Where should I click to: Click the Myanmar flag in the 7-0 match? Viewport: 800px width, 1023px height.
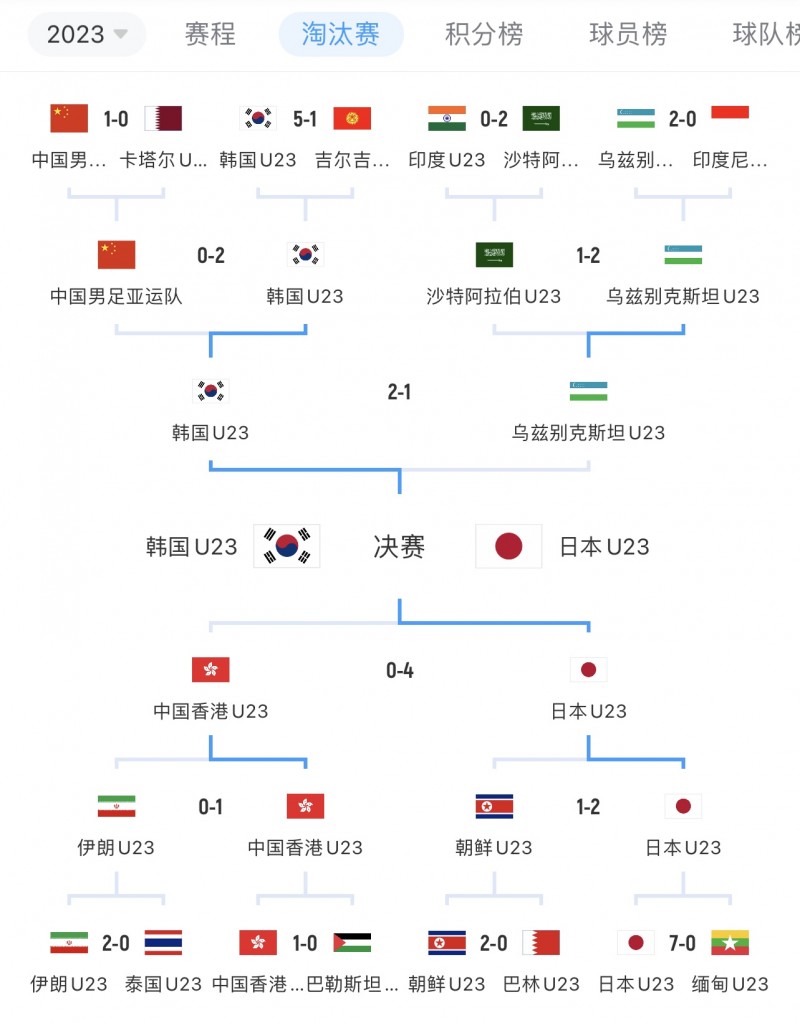[730, 942]
